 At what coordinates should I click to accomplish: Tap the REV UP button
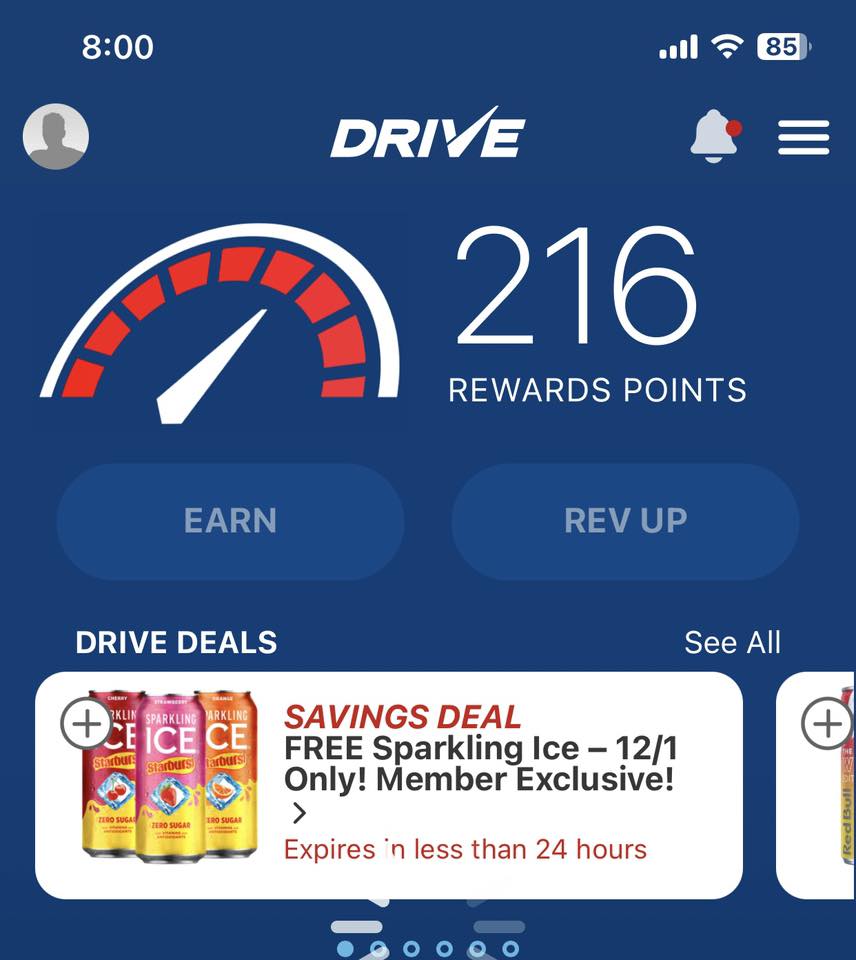coord(625,521)
